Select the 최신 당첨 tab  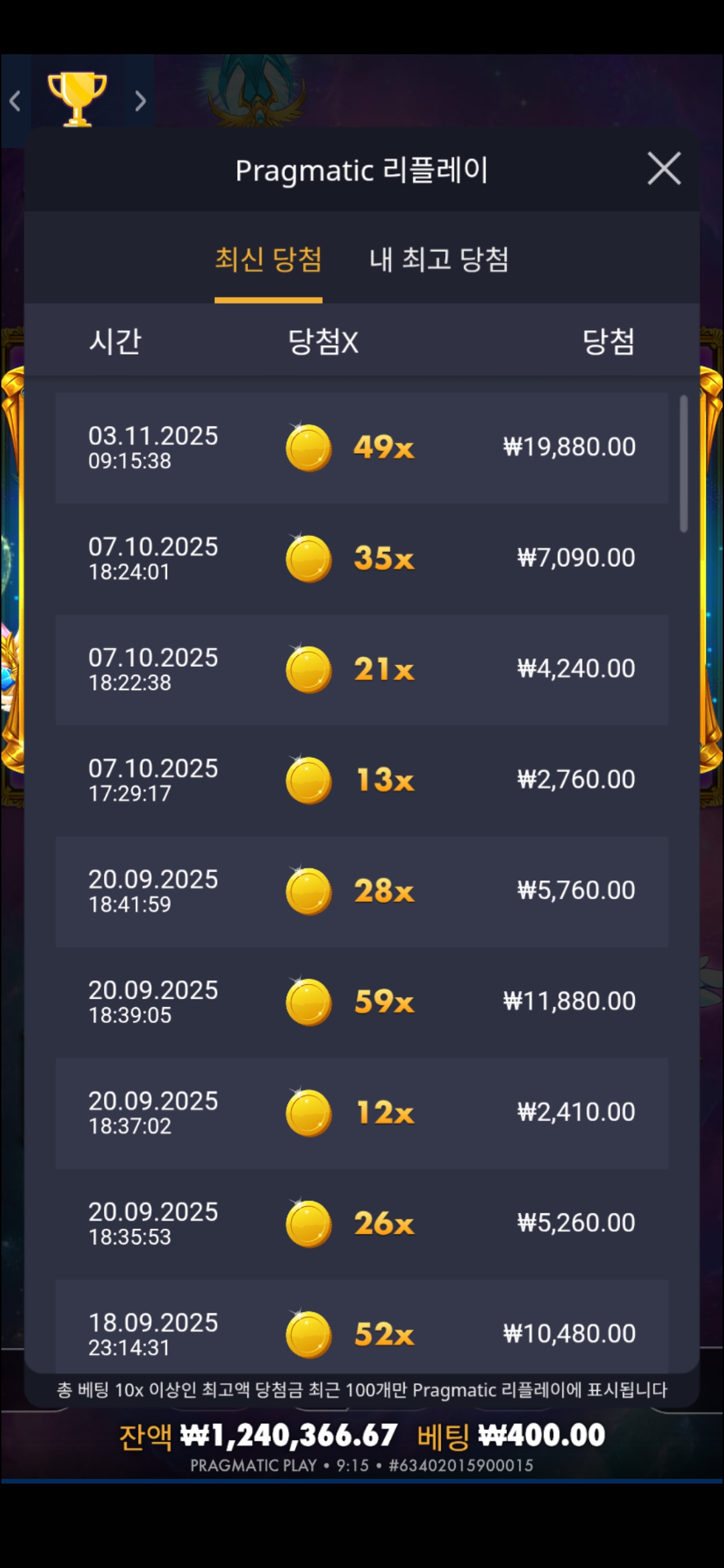point(268,260)
